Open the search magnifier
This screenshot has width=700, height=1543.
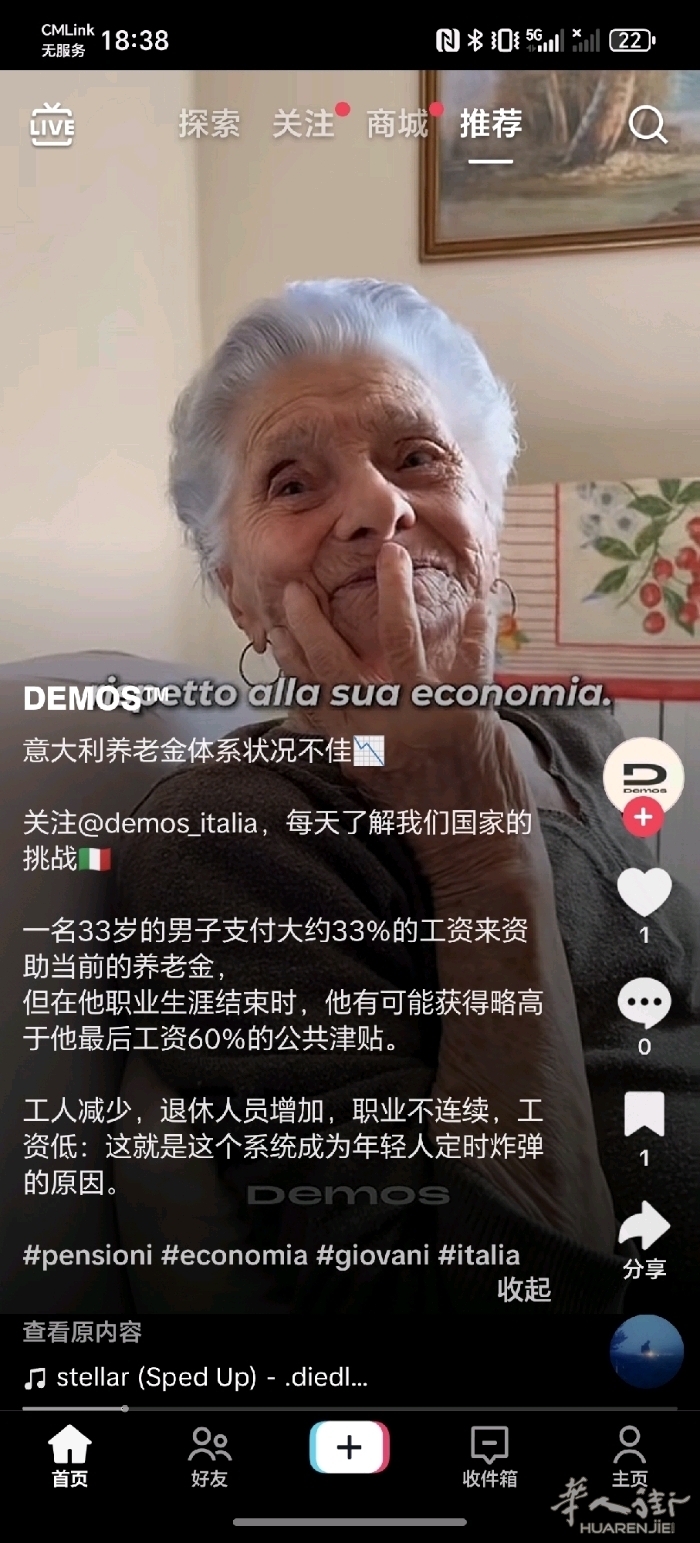[647, 125]
